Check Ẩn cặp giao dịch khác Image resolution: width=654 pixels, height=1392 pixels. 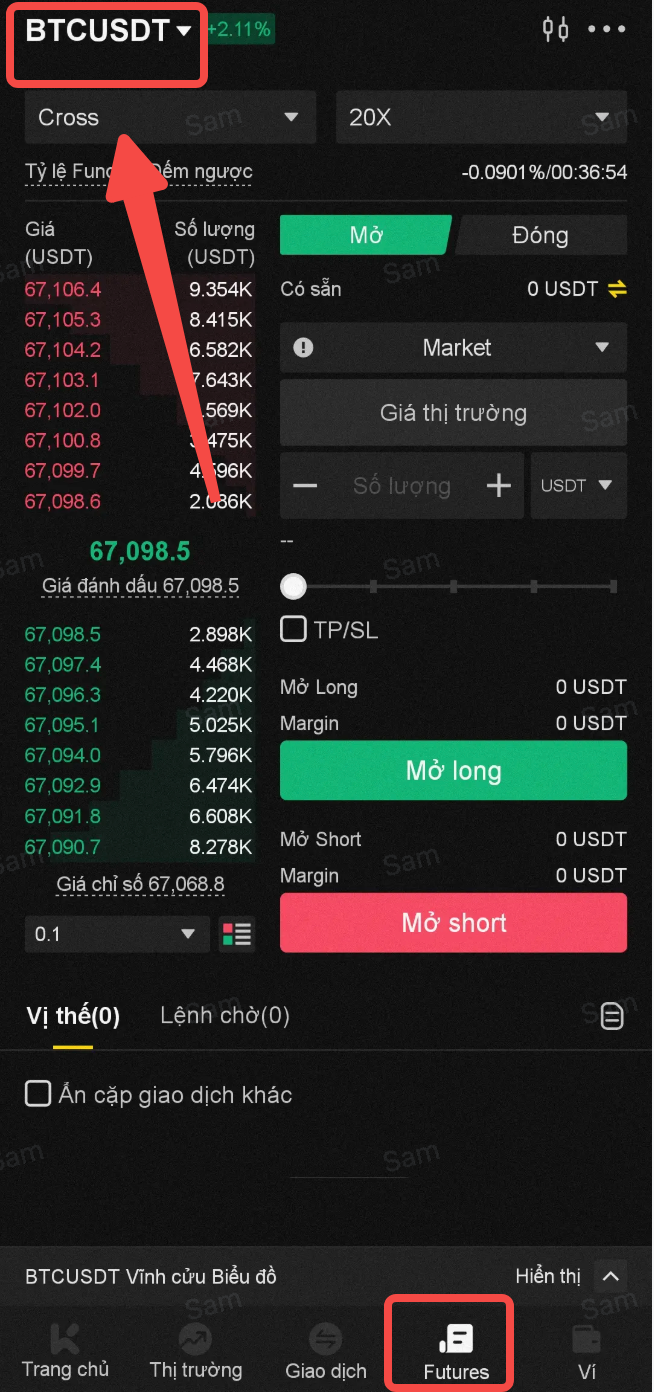point(38,1094)
